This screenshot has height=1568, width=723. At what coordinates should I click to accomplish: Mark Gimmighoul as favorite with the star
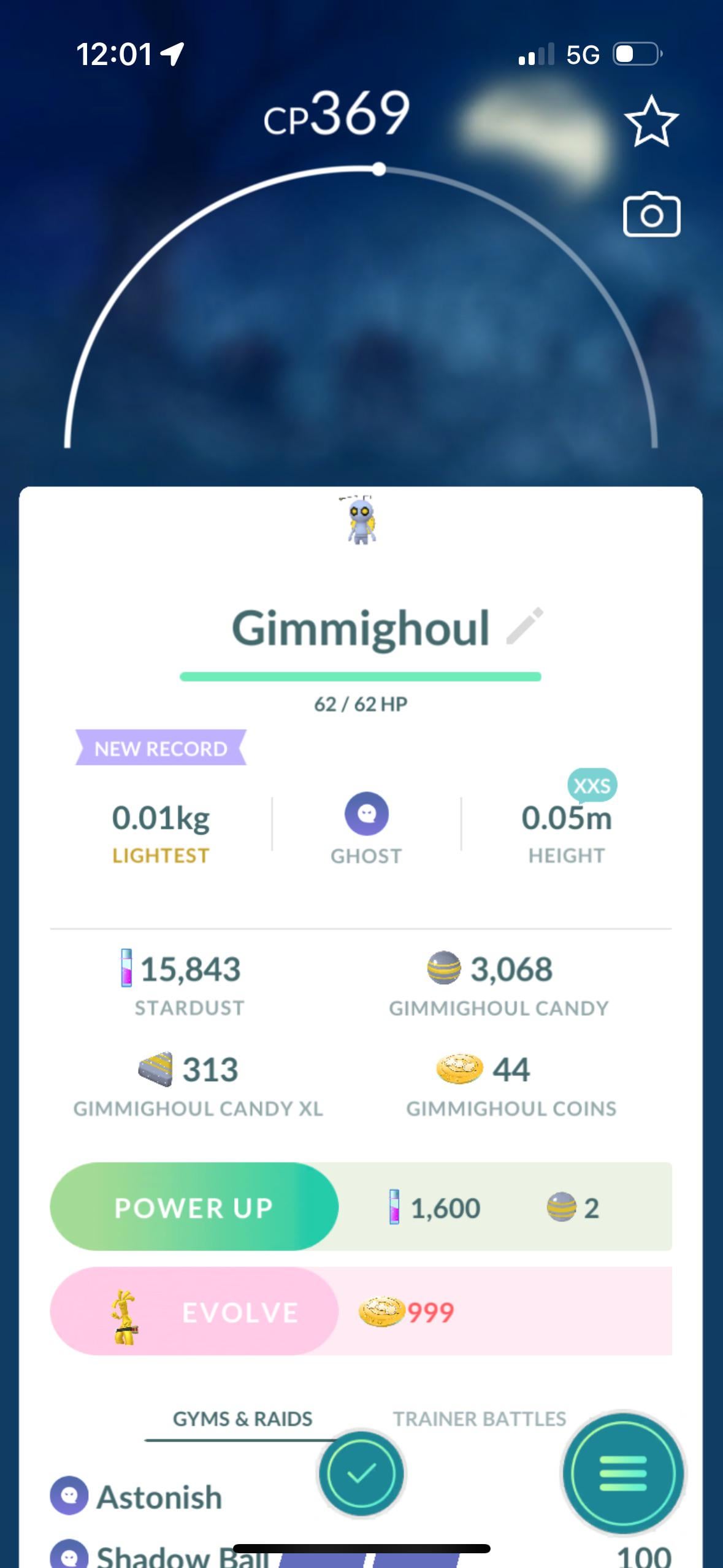[x=651, y=121]
